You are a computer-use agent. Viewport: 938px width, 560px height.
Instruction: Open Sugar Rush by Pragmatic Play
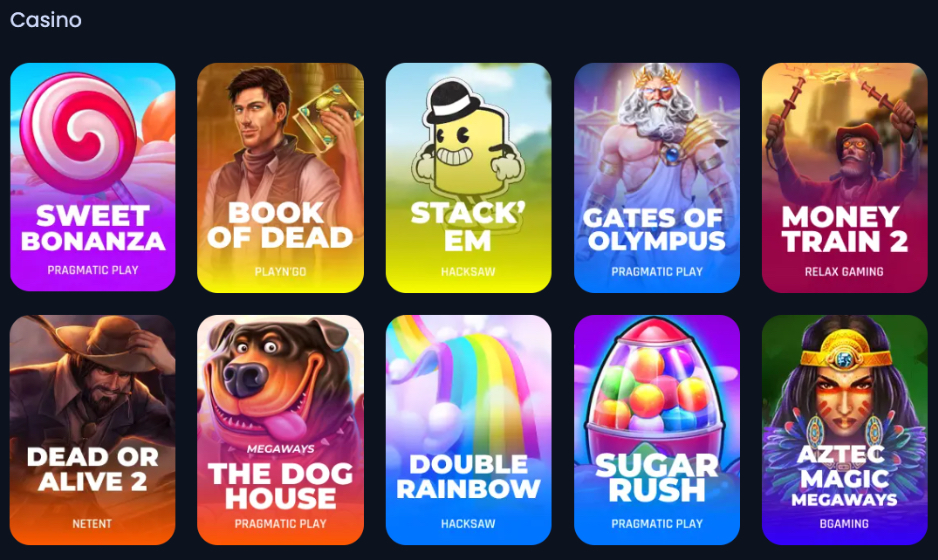[656, 429]
